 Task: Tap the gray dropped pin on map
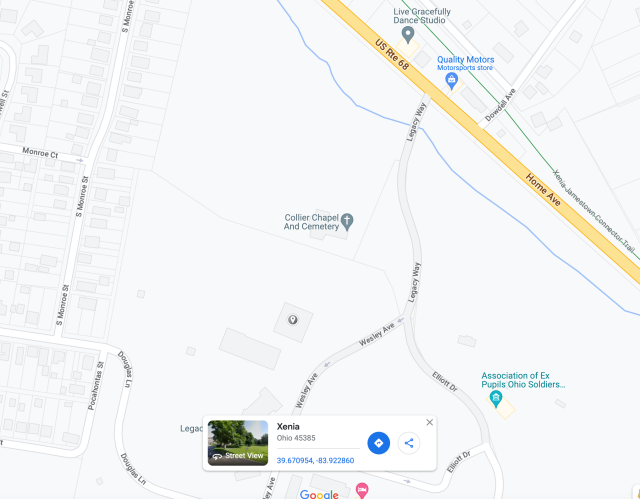click(292, 320)
